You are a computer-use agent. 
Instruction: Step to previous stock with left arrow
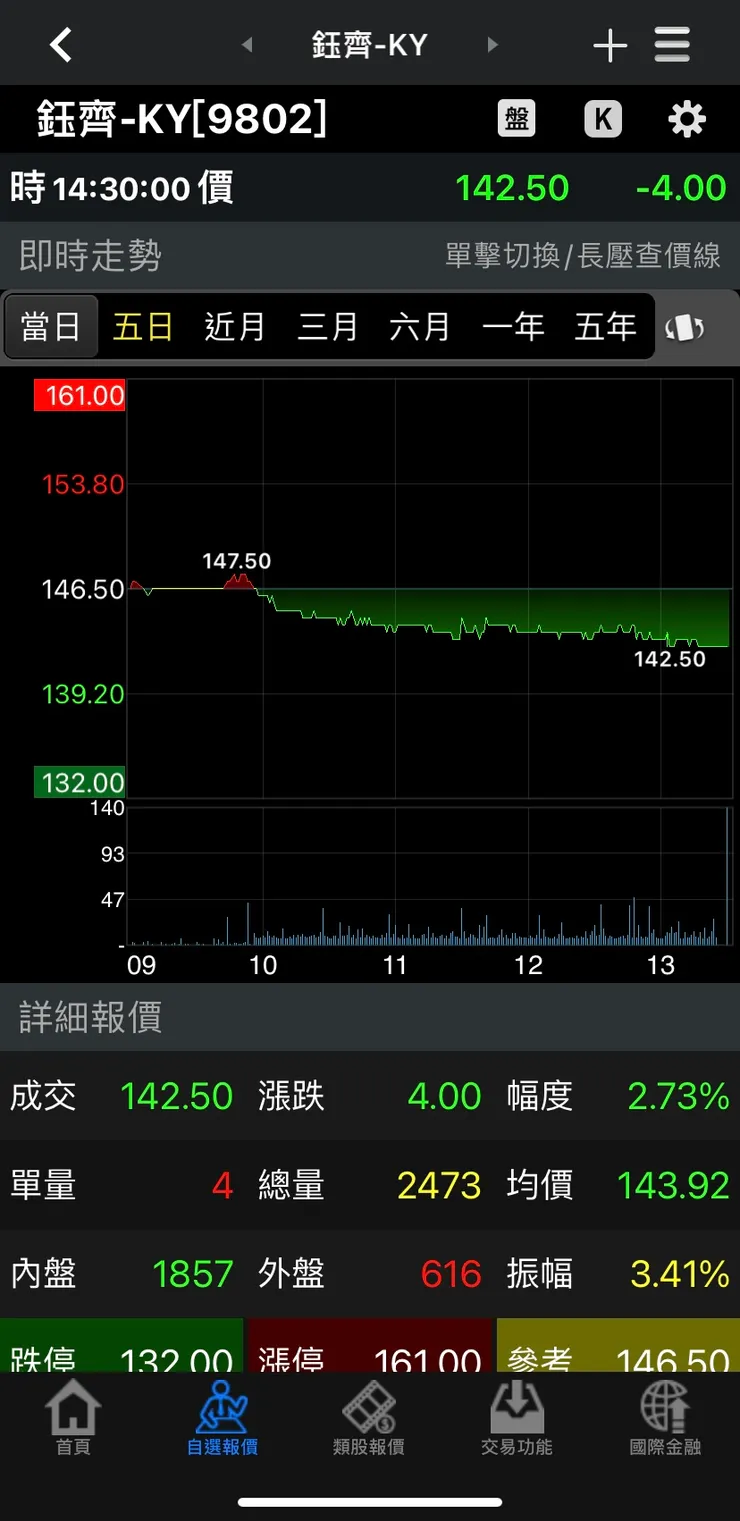tap(247, 44)
